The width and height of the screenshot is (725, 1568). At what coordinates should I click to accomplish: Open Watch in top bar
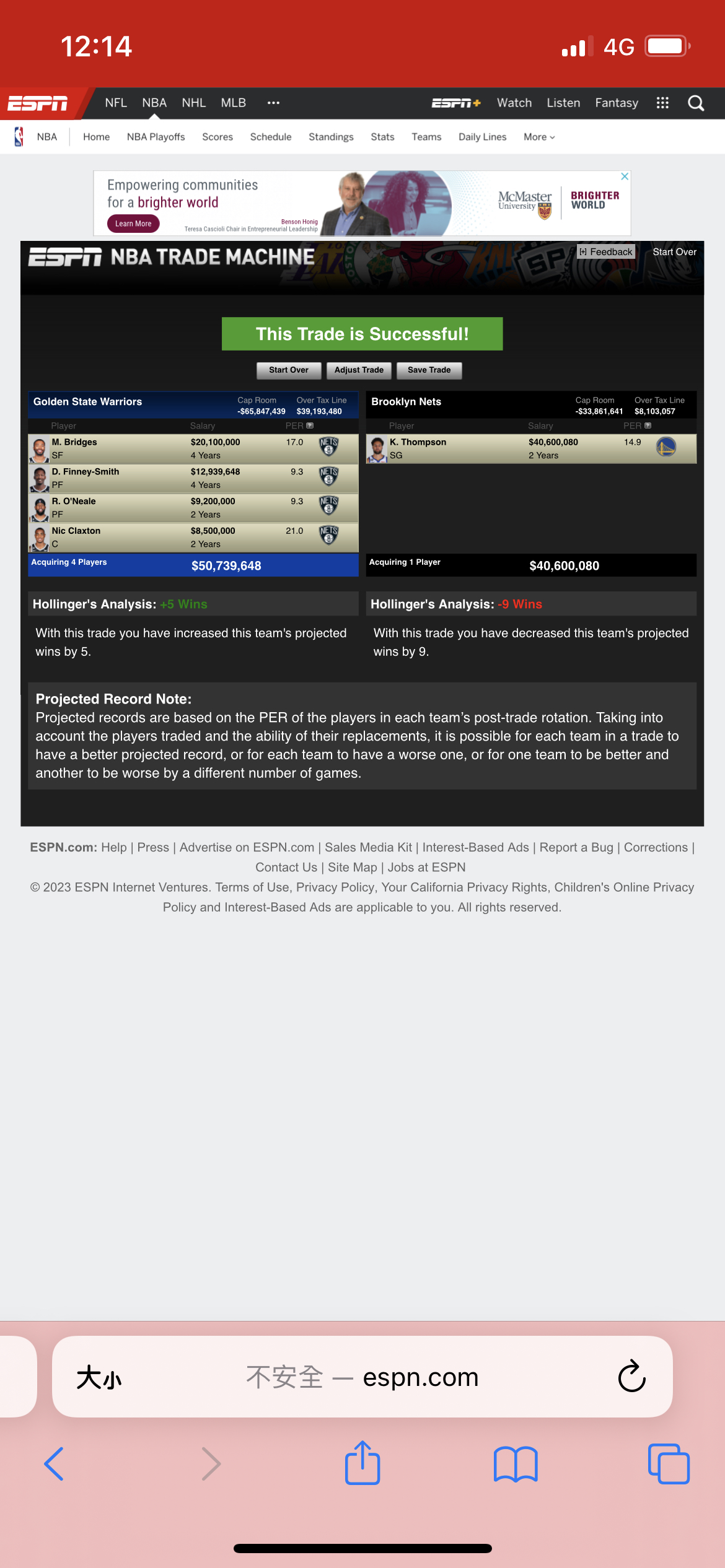click(x=514, y=103)
